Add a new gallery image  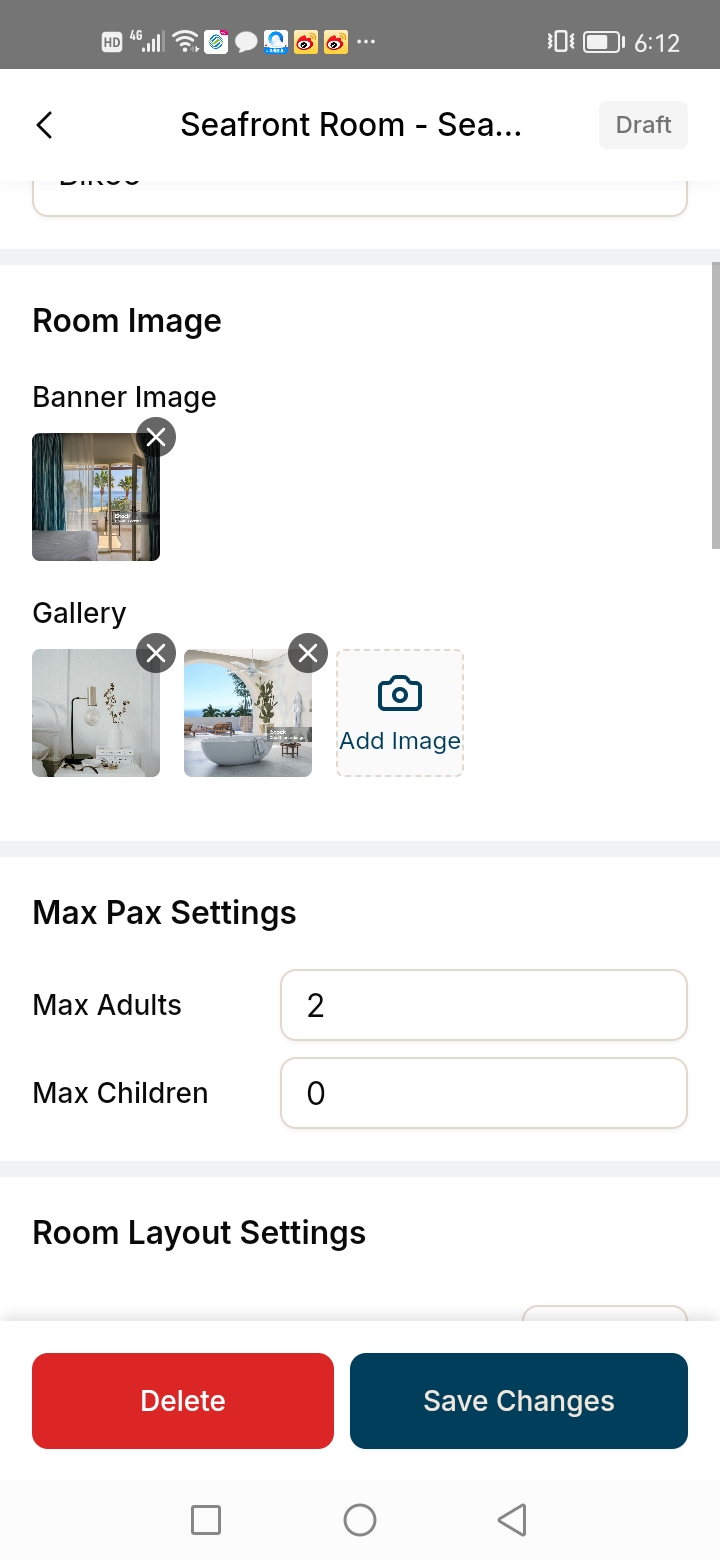[400, 713]
